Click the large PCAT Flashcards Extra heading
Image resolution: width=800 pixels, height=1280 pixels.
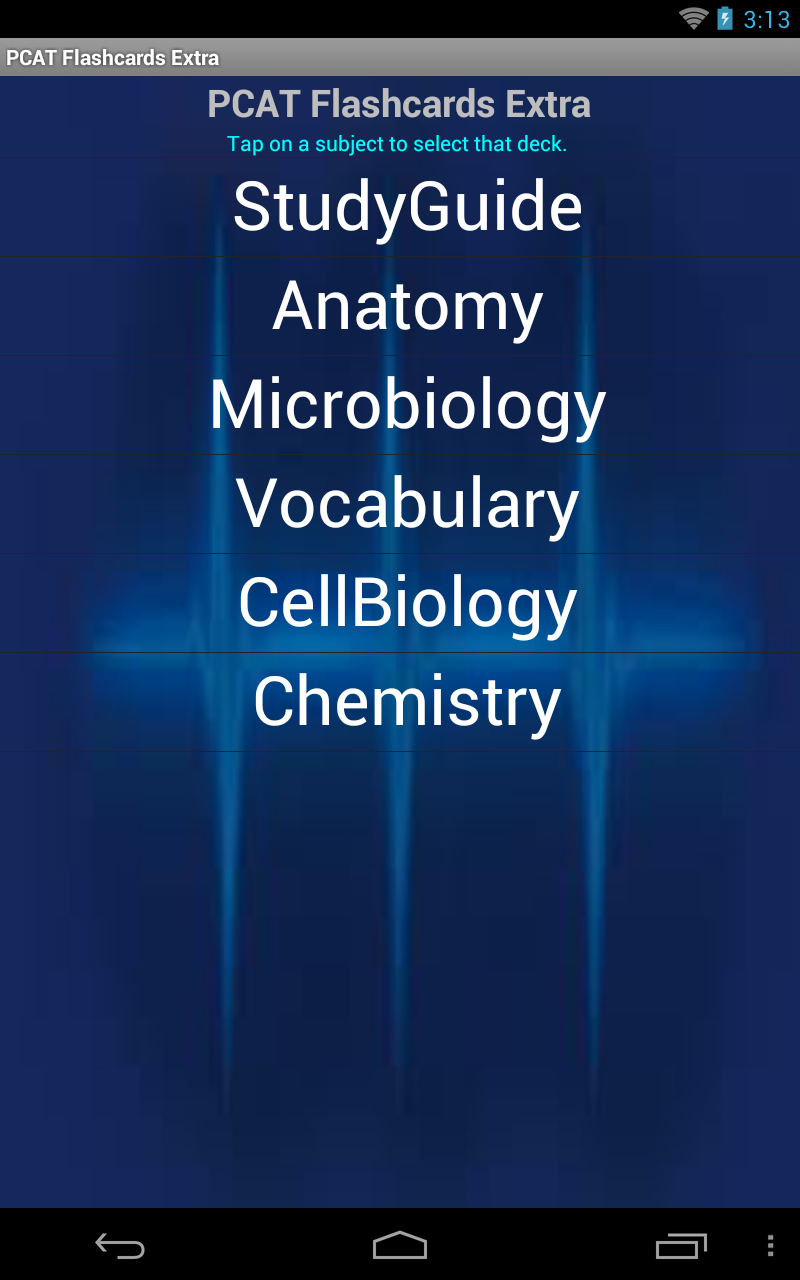coord(399,104)
